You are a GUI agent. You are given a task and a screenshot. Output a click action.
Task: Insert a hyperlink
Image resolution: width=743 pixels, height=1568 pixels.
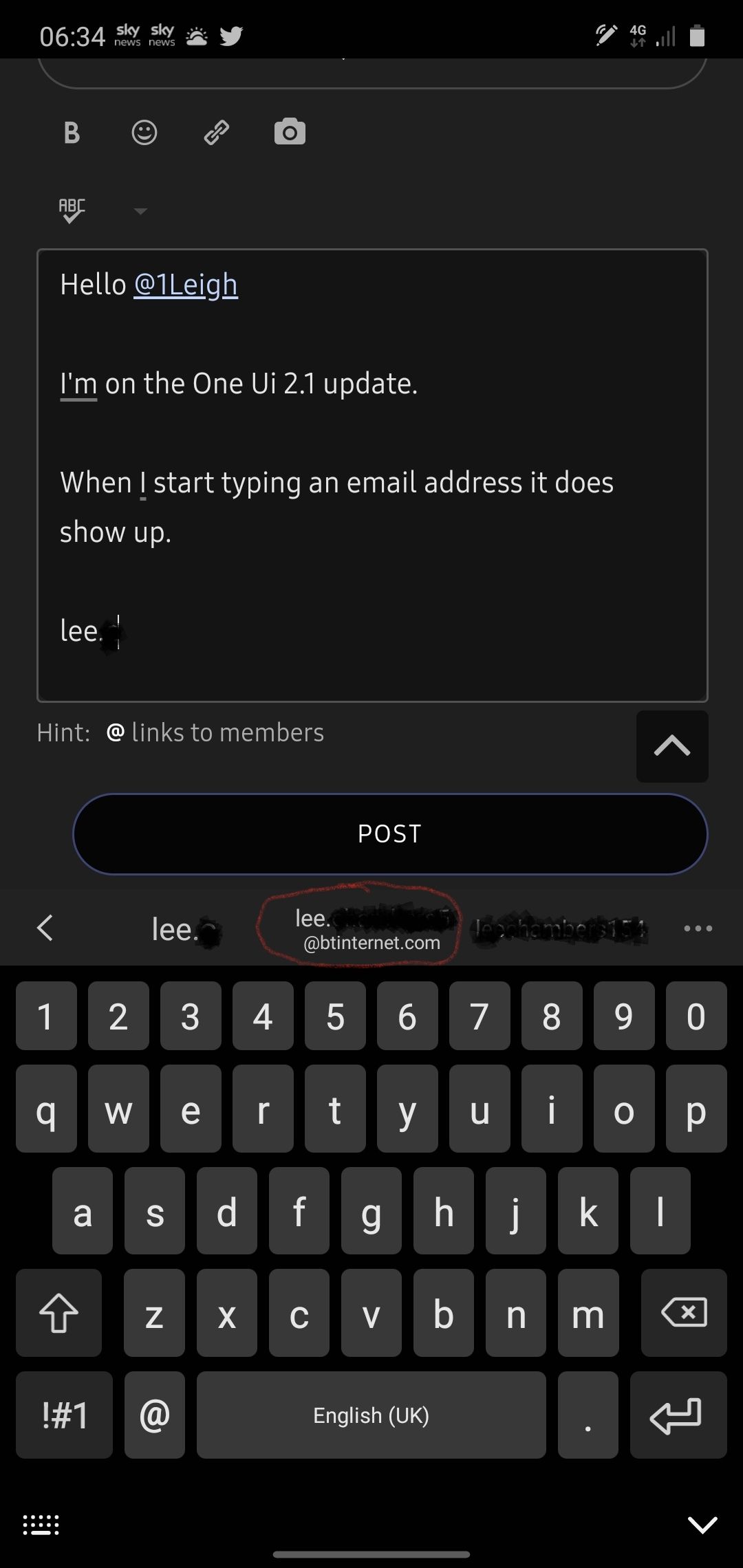pyautogui.click(x=217, y=133)
